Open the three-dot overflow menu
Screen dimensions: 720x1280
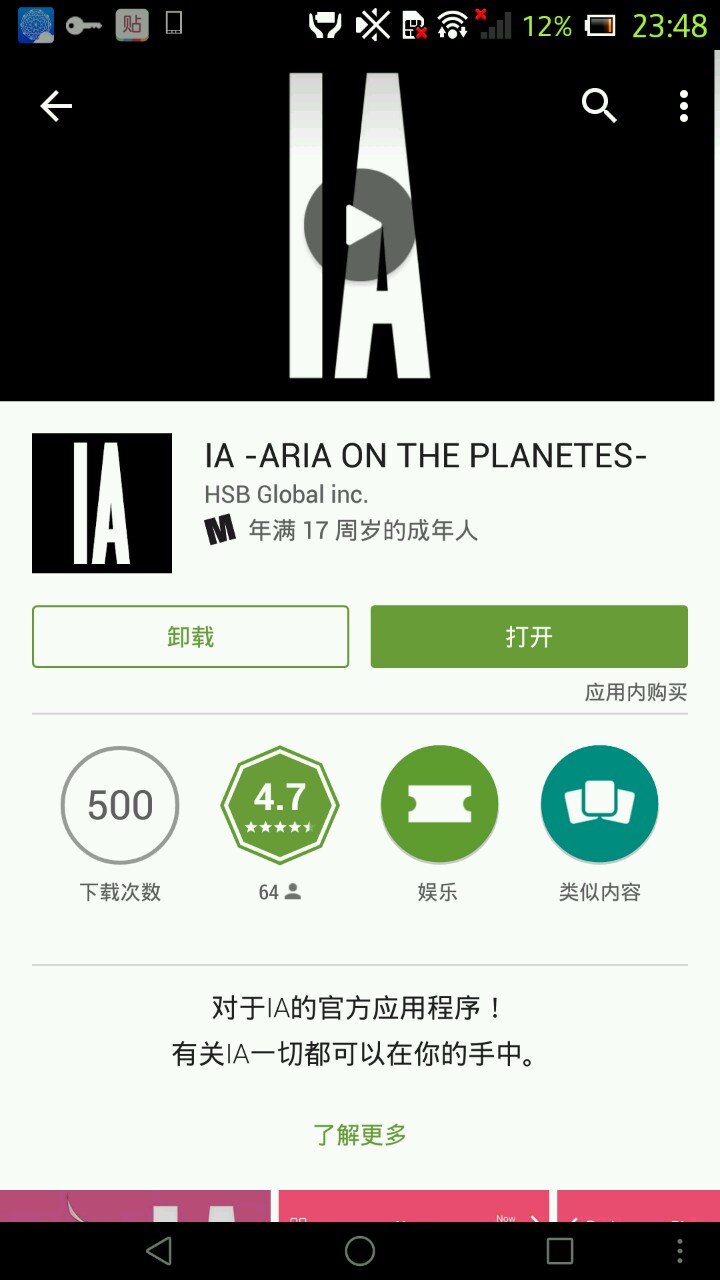click(x=684, y=106)
